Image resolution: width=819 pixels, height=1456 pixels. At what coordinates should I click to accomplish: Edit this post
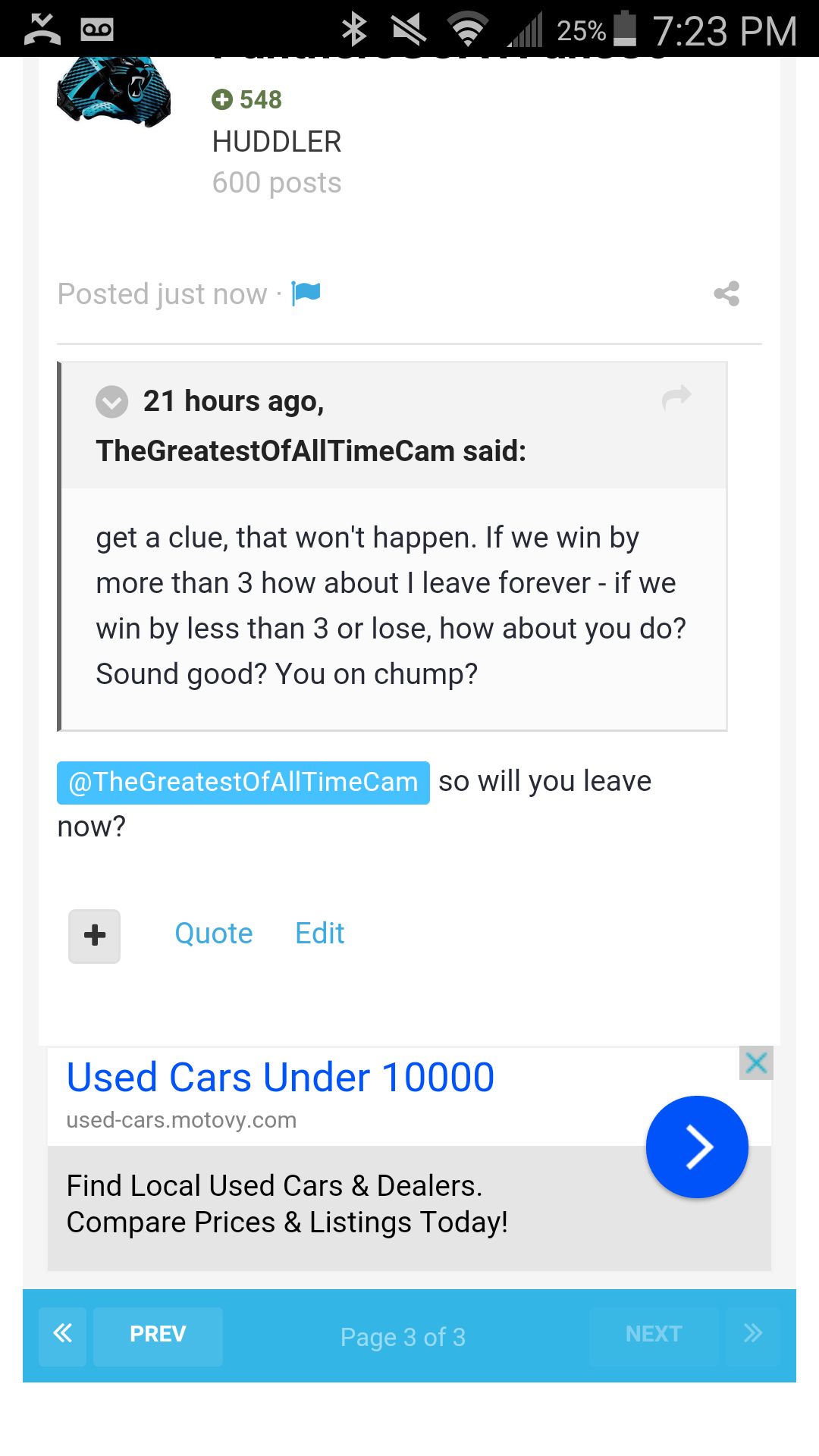320,934
